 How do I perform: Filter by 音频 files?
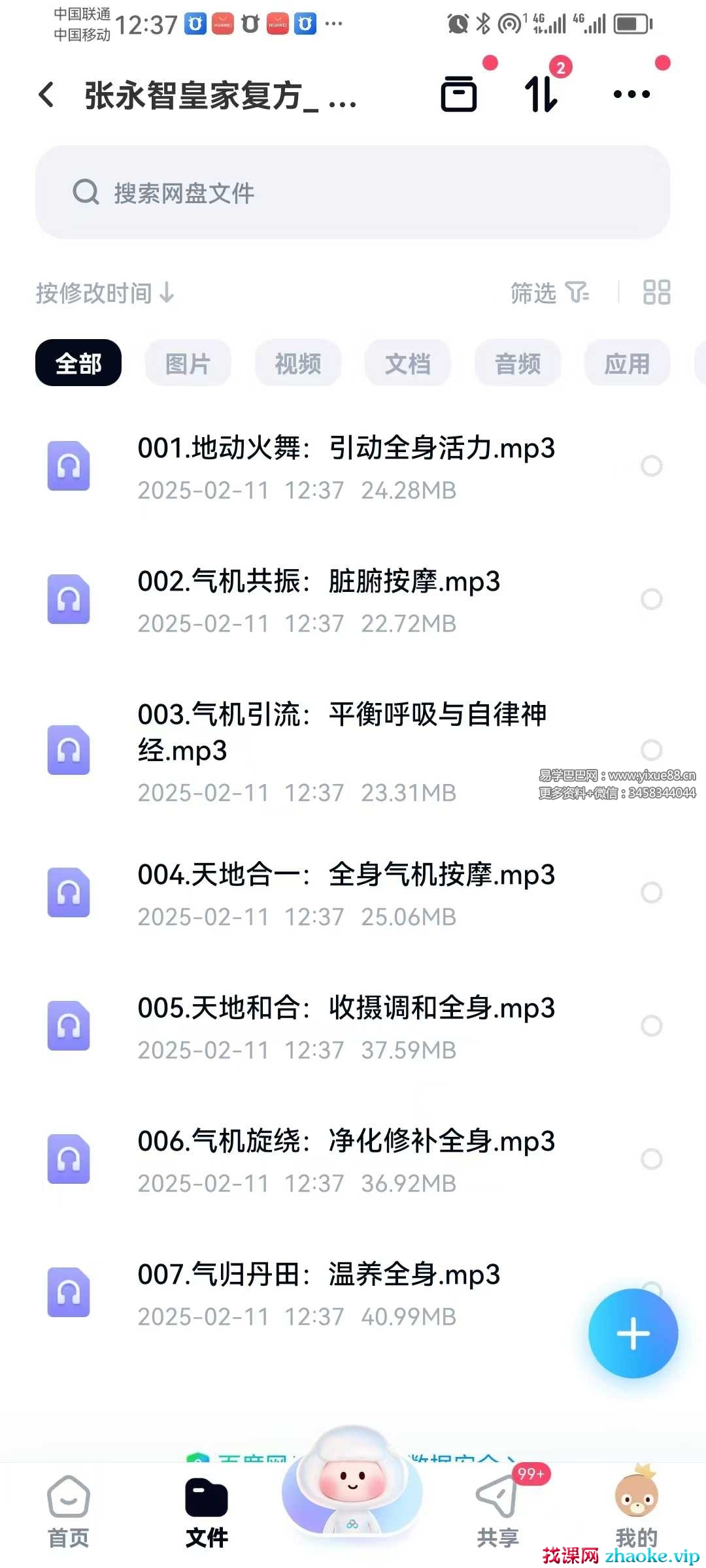coord(518,363)
